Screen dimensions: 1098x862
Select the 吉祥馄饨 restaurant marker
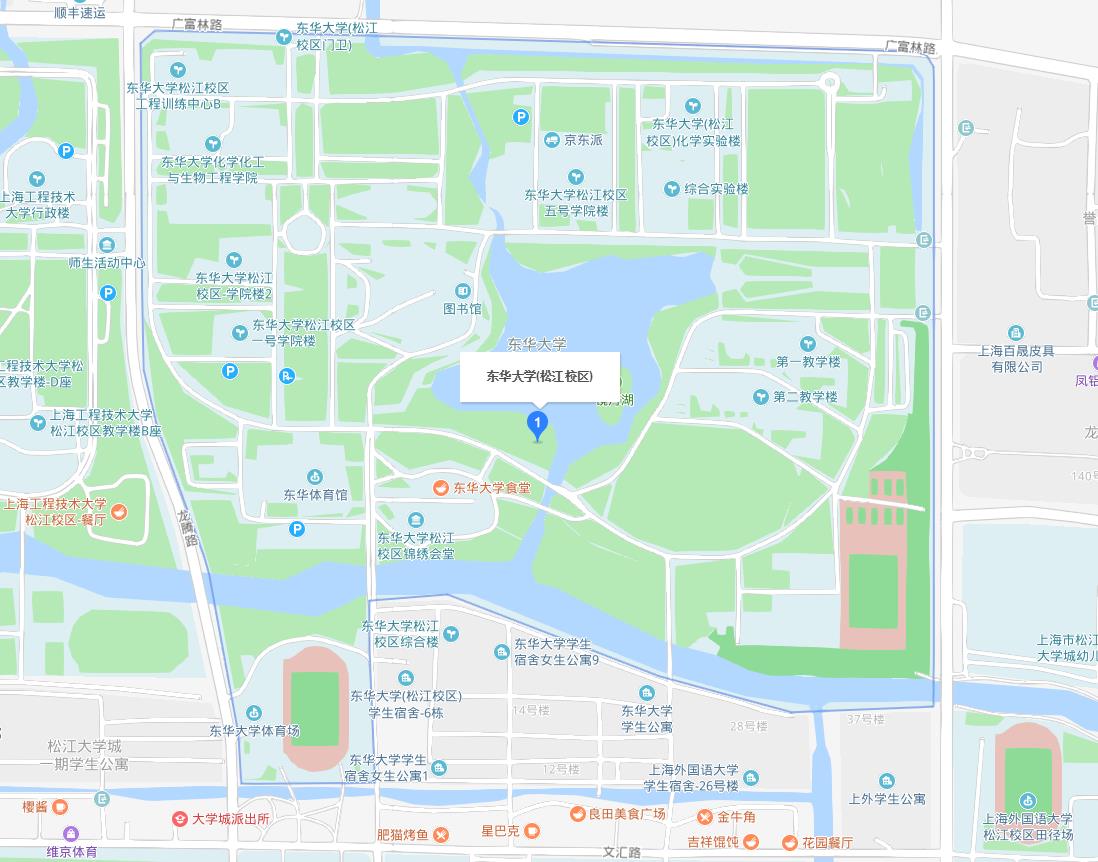(x=750, y=841)
